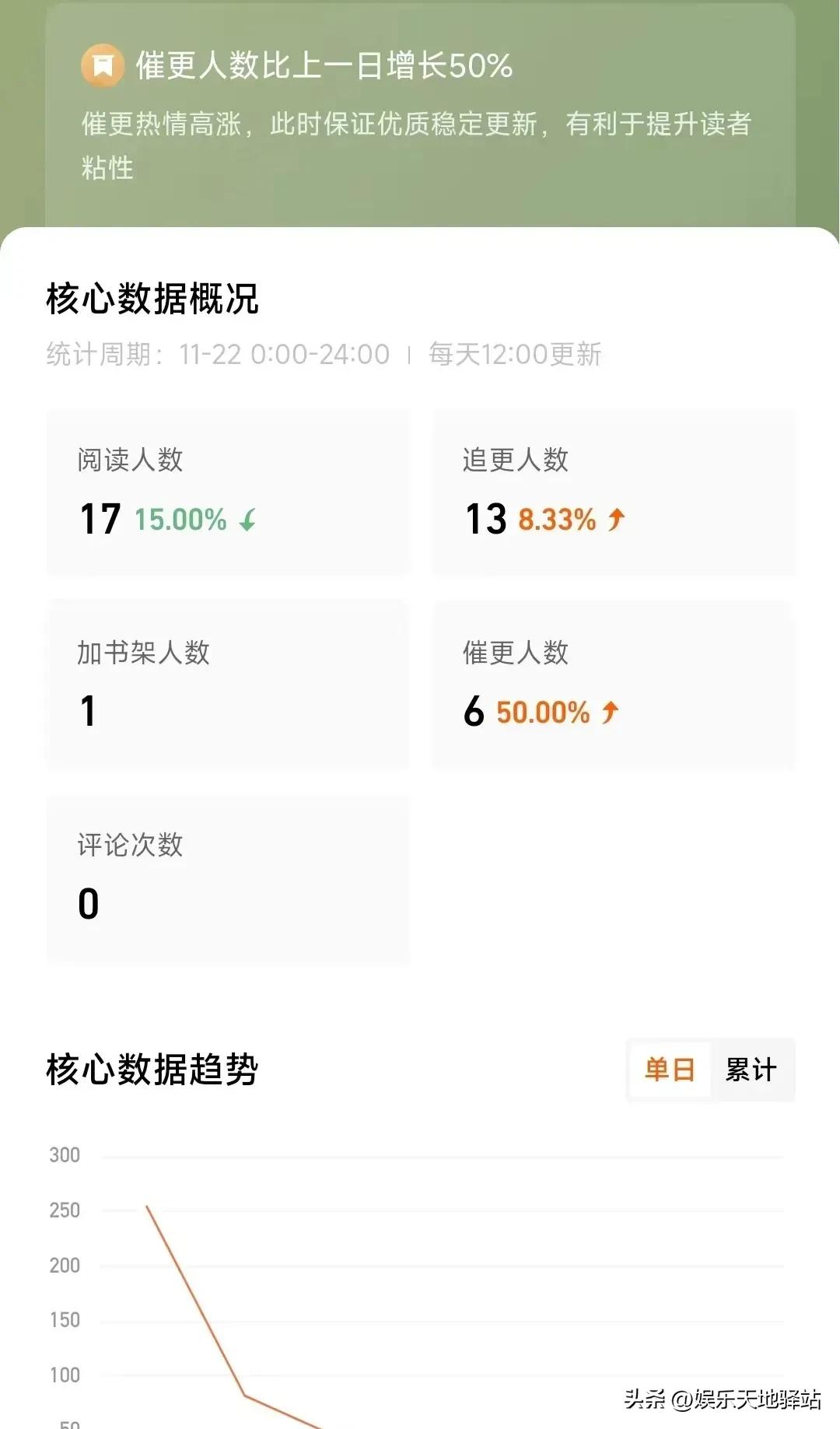This screenshot has height=1429, width=840.
Task: Open the 催更人数 data card
Action: point(614,683)
